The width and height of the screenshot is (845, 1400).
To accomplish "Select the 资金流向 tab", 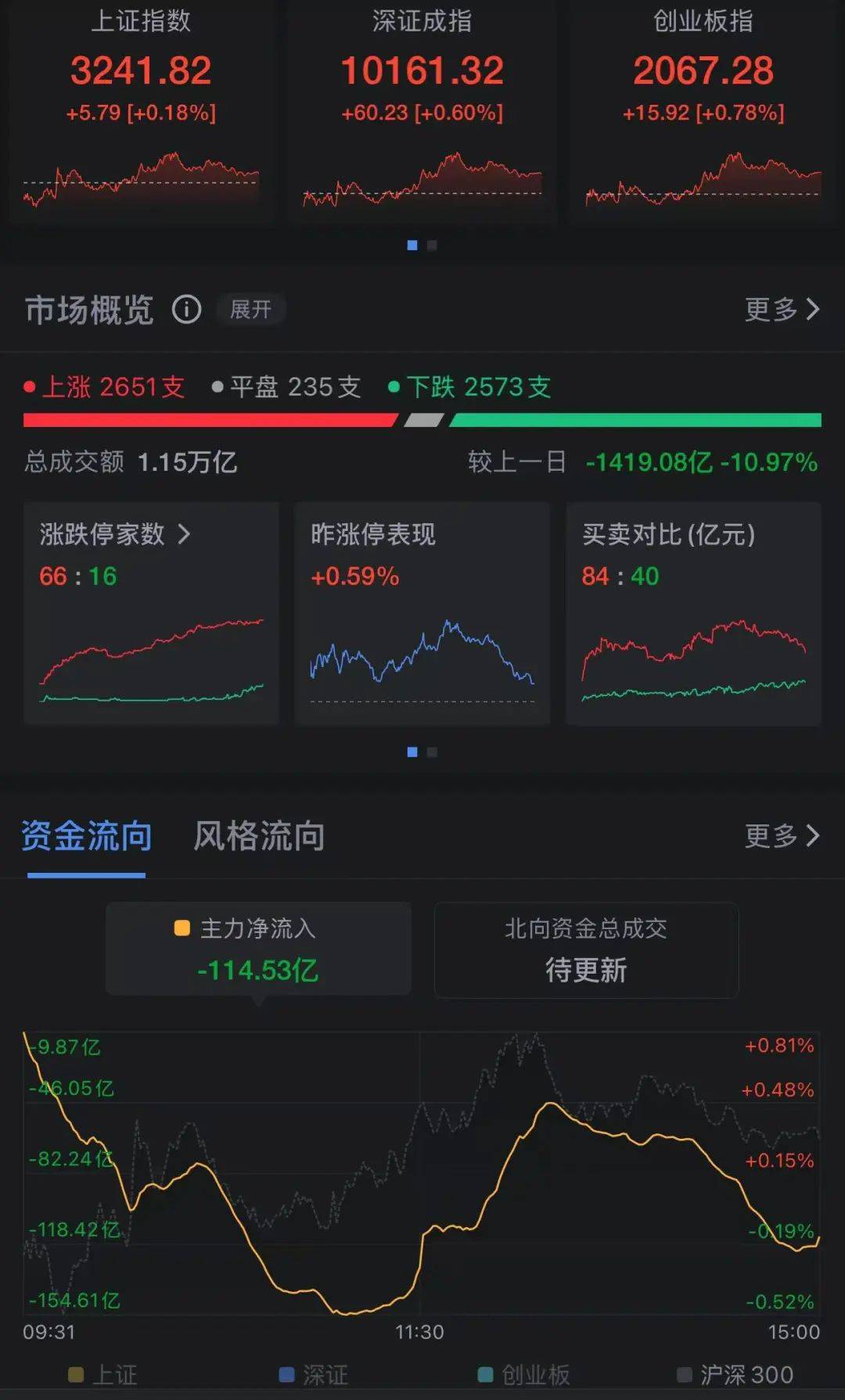I will point(86,836).
